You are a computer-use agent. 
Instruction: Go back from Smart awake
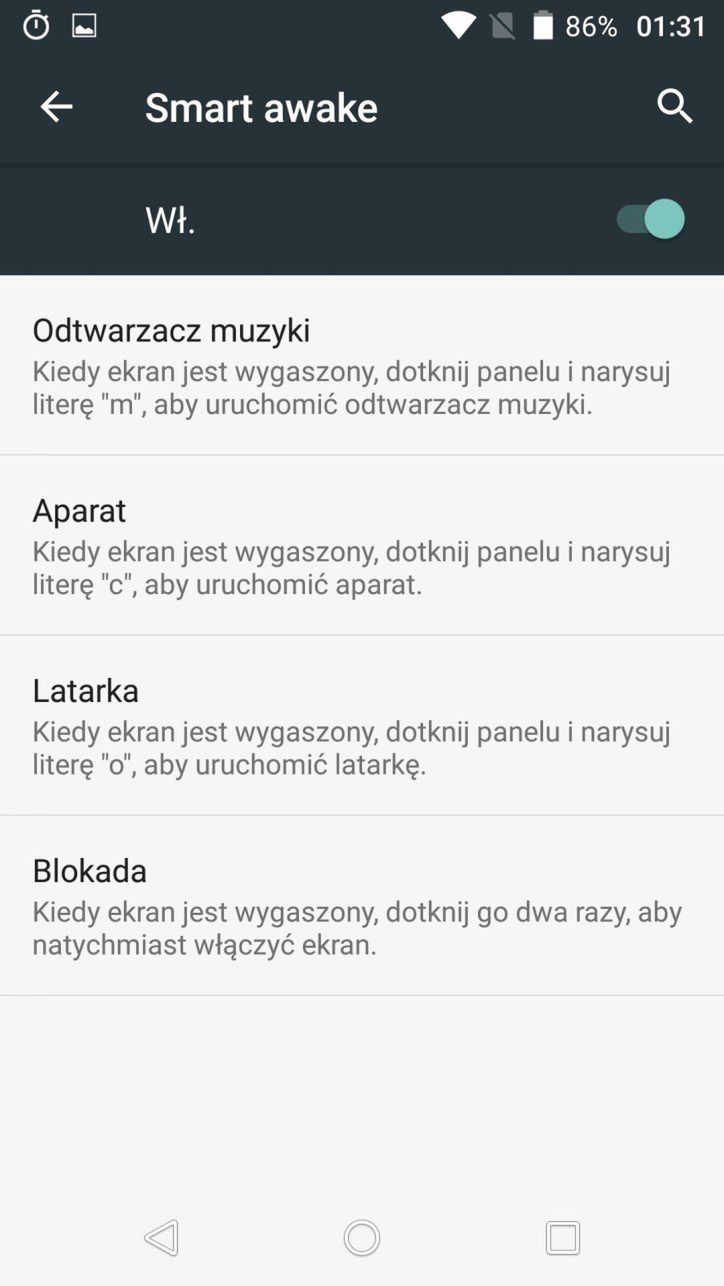(56, 107)
